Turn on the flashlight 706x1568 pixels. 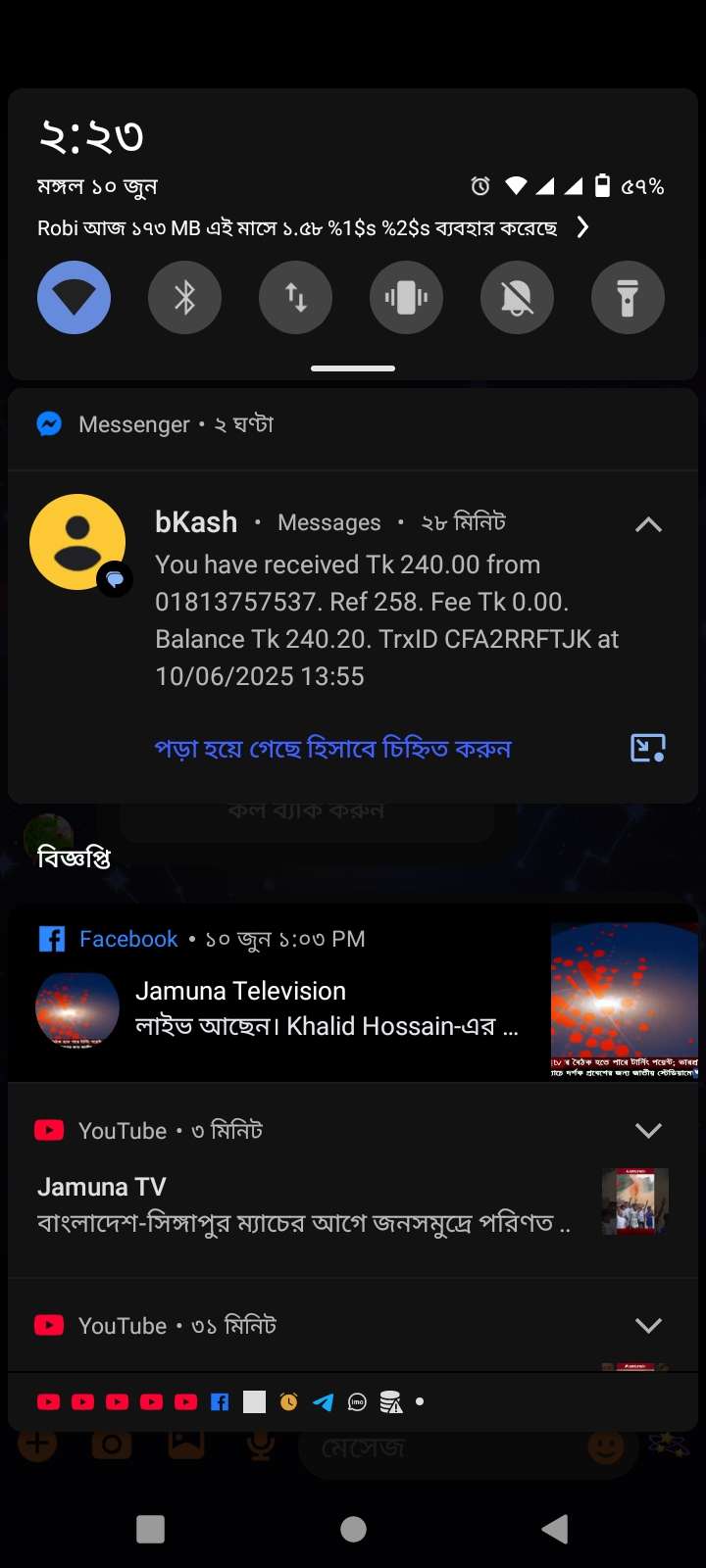628,297
